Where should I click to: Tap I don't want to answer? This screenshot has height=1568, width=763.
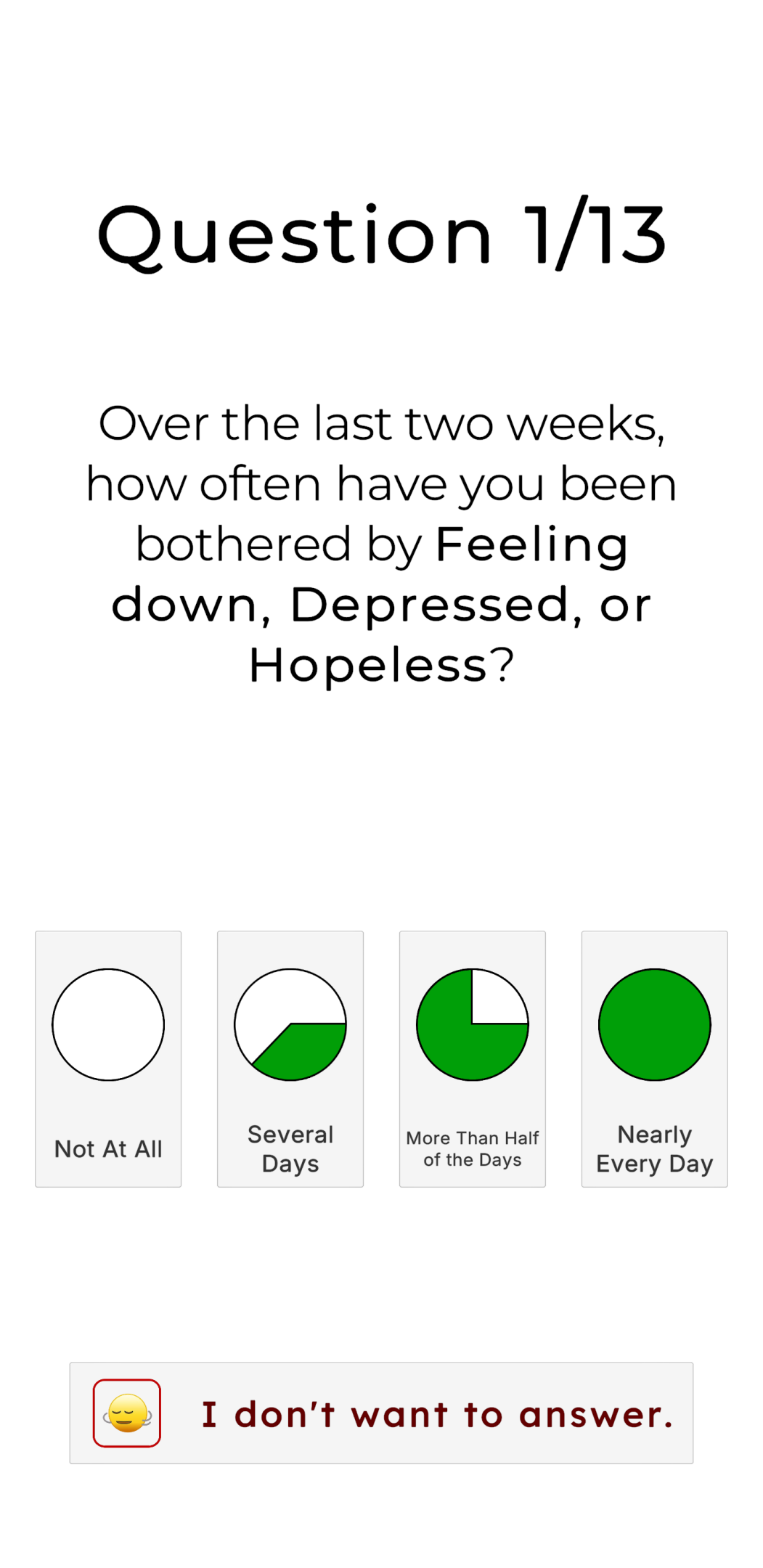click(x=381, y=1413)
